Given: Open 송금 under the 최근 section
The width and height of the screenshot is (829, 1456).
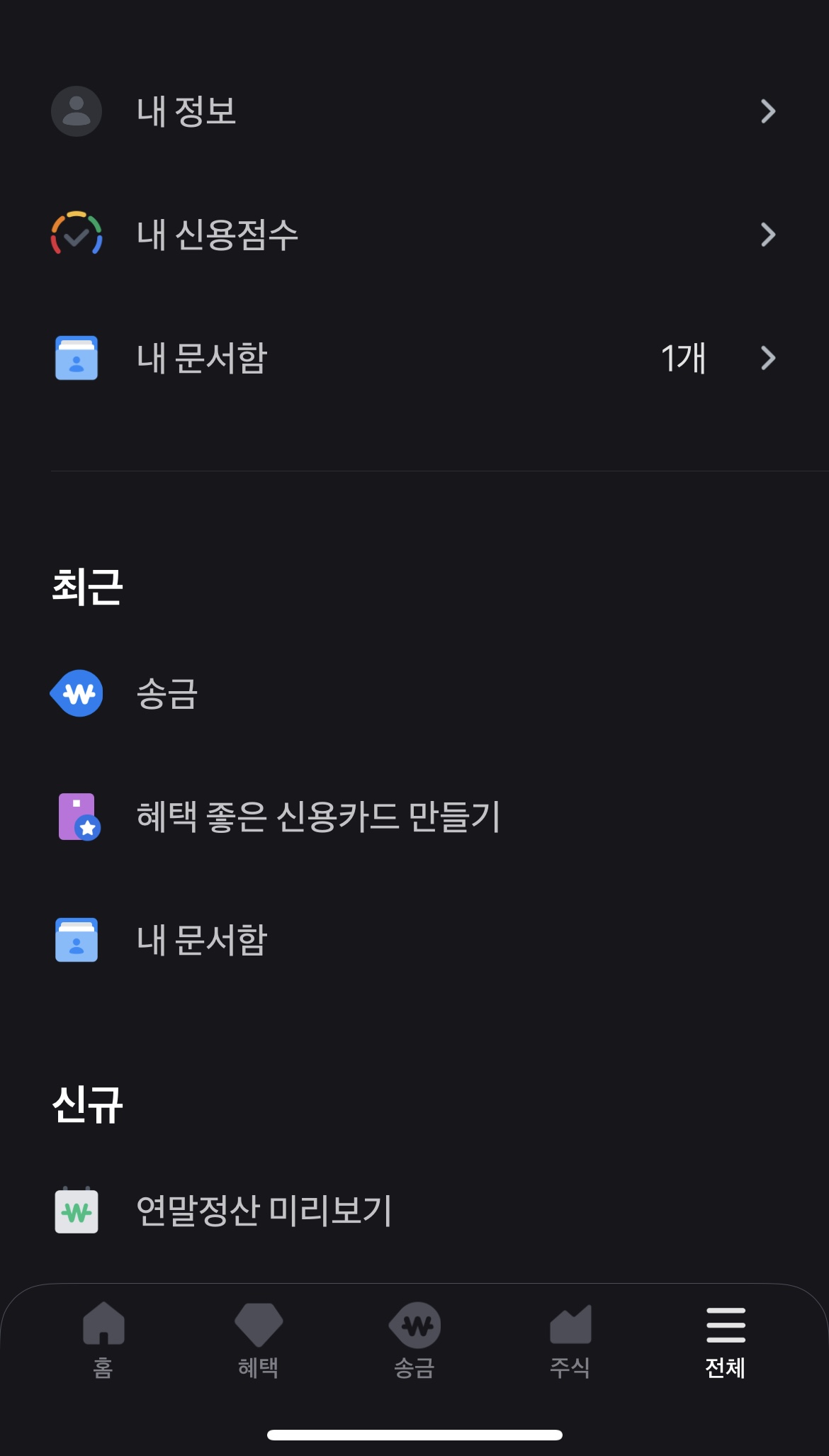Looking at the screenshot, I should coord(414,693).
